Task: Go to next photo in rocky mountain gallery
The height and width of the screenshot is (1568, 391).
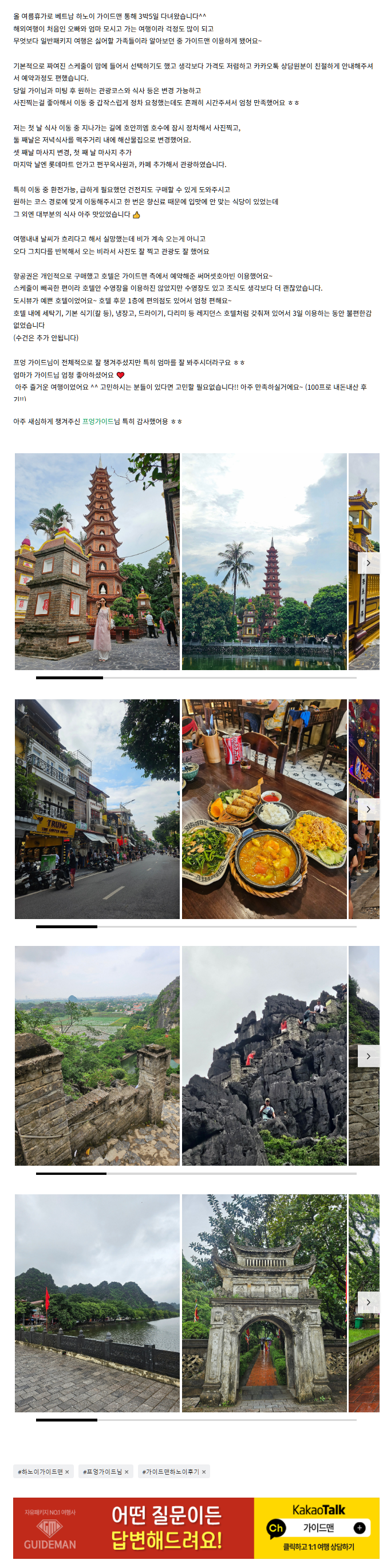Action: (x=368, y=1055)
